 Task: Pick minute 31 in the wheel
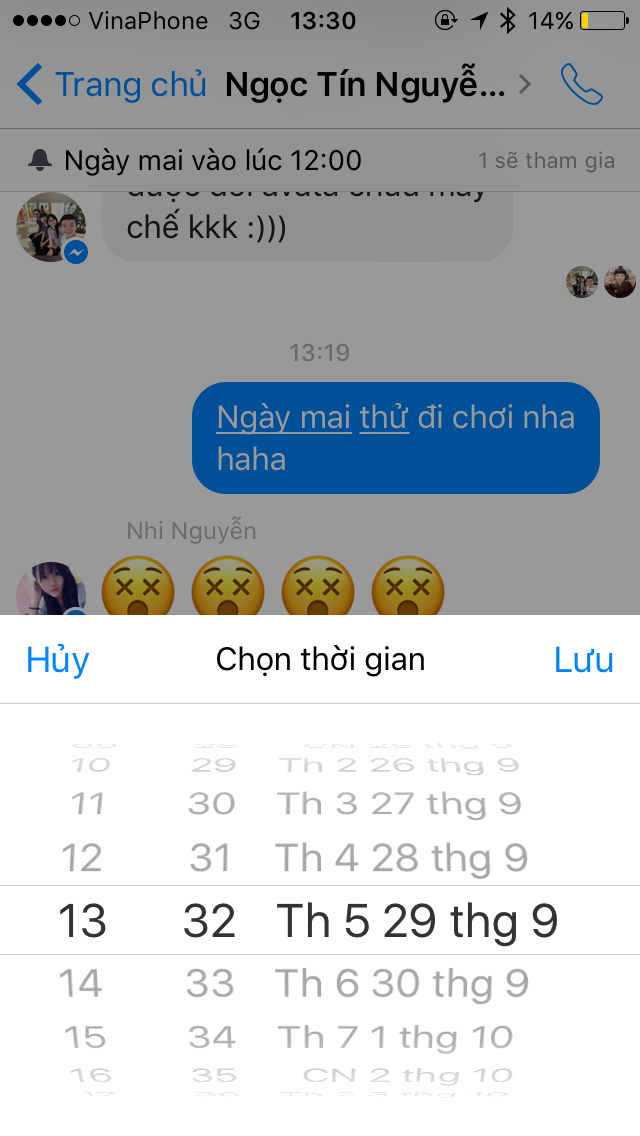click(x=210, y=858)
